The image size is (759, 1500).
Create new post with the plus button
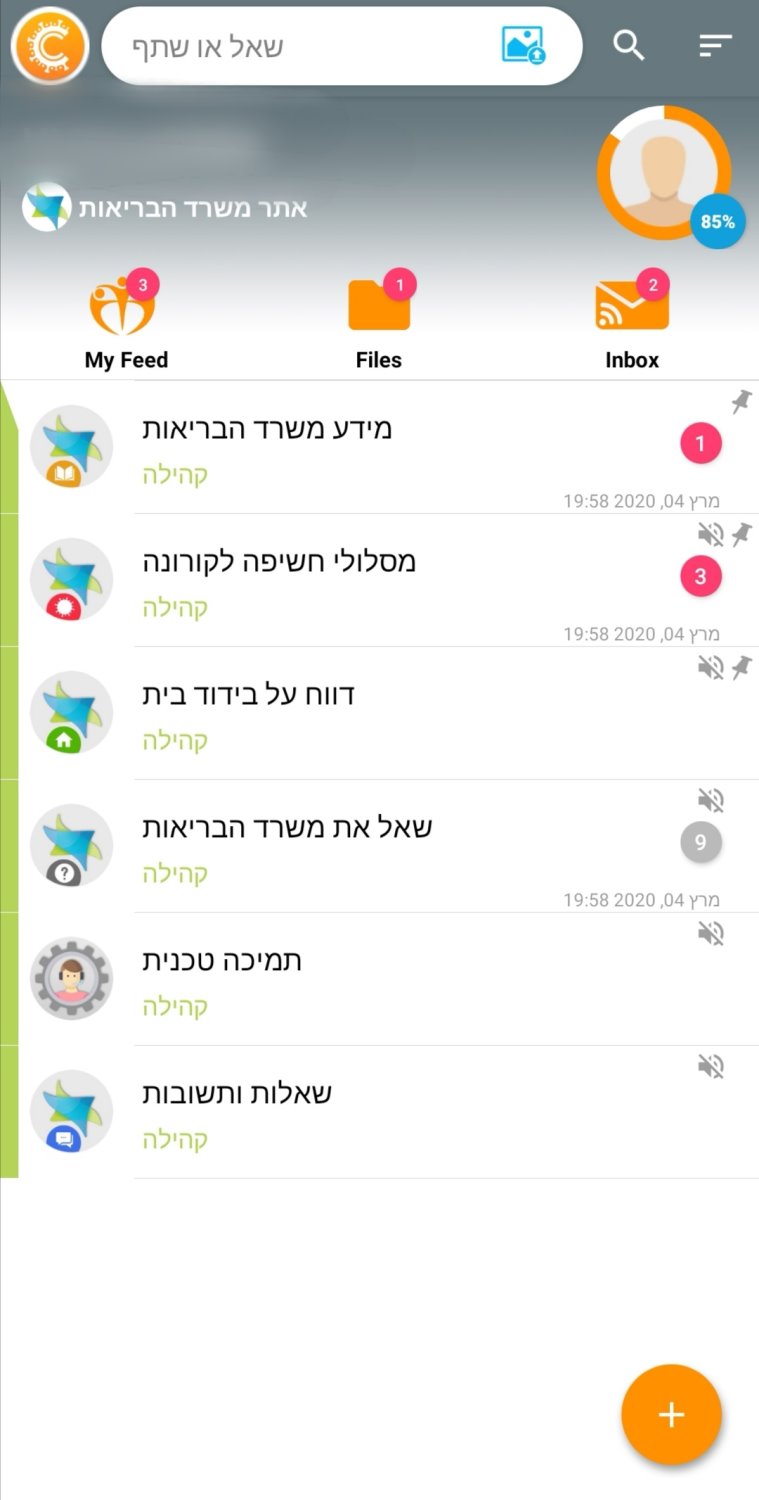(x=671, y=1415)
